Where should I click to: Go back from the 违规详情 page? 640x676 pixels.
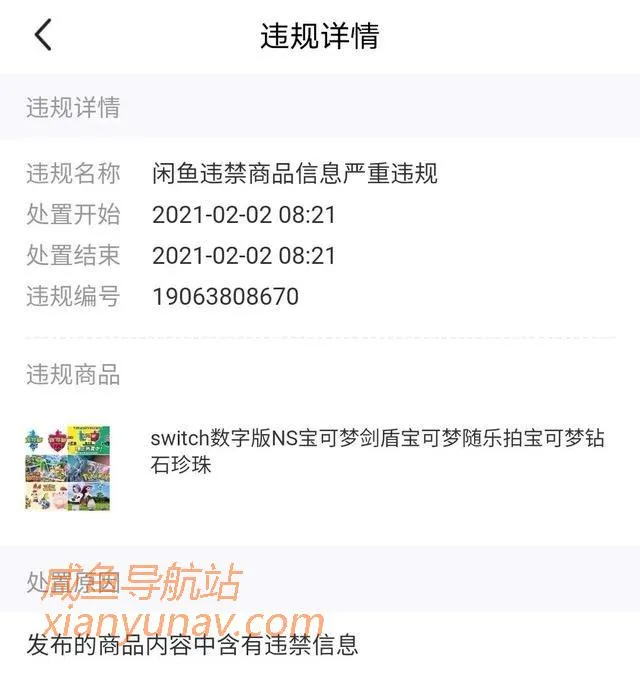42,36
